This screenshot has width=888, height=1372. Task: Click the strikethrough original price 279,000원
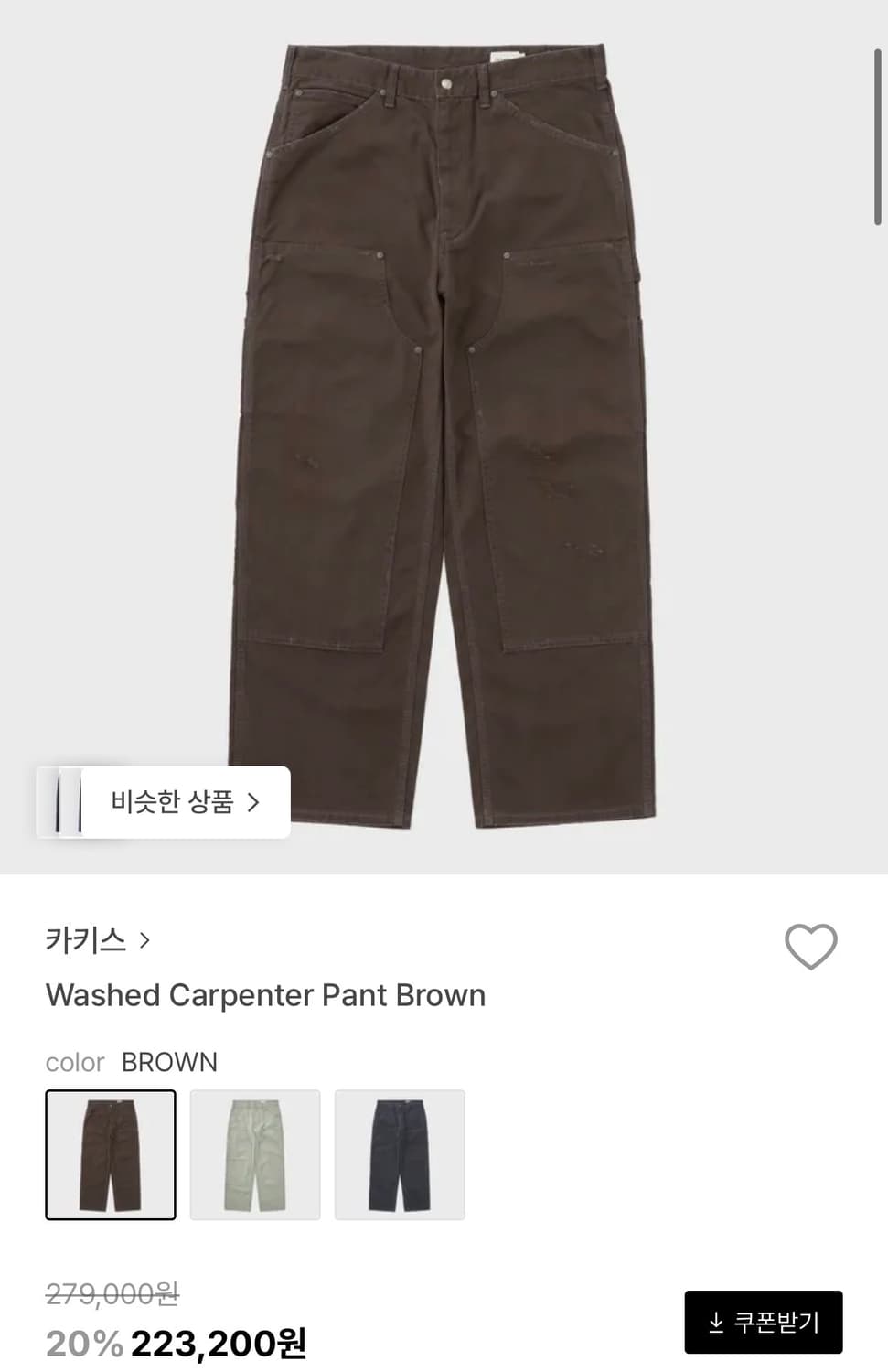click(114, 1295)
